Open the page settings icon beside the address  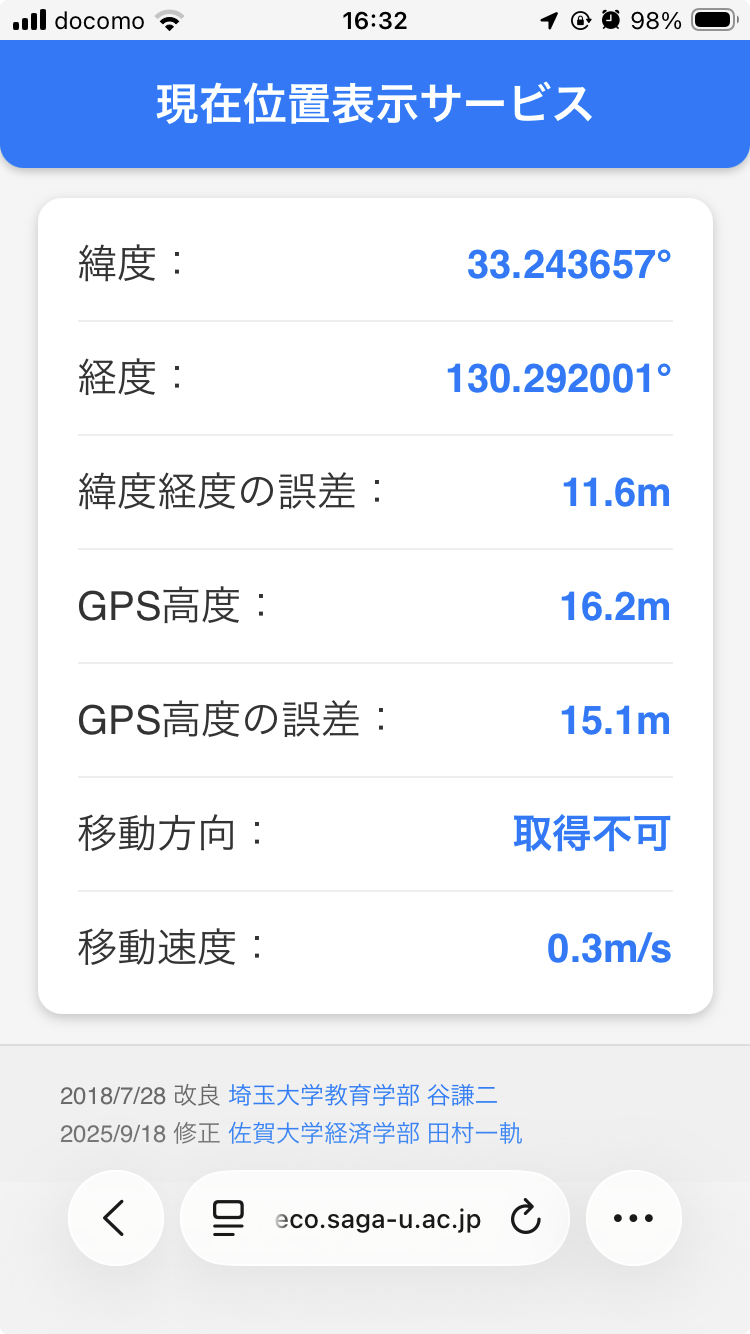click(228, 1218)
